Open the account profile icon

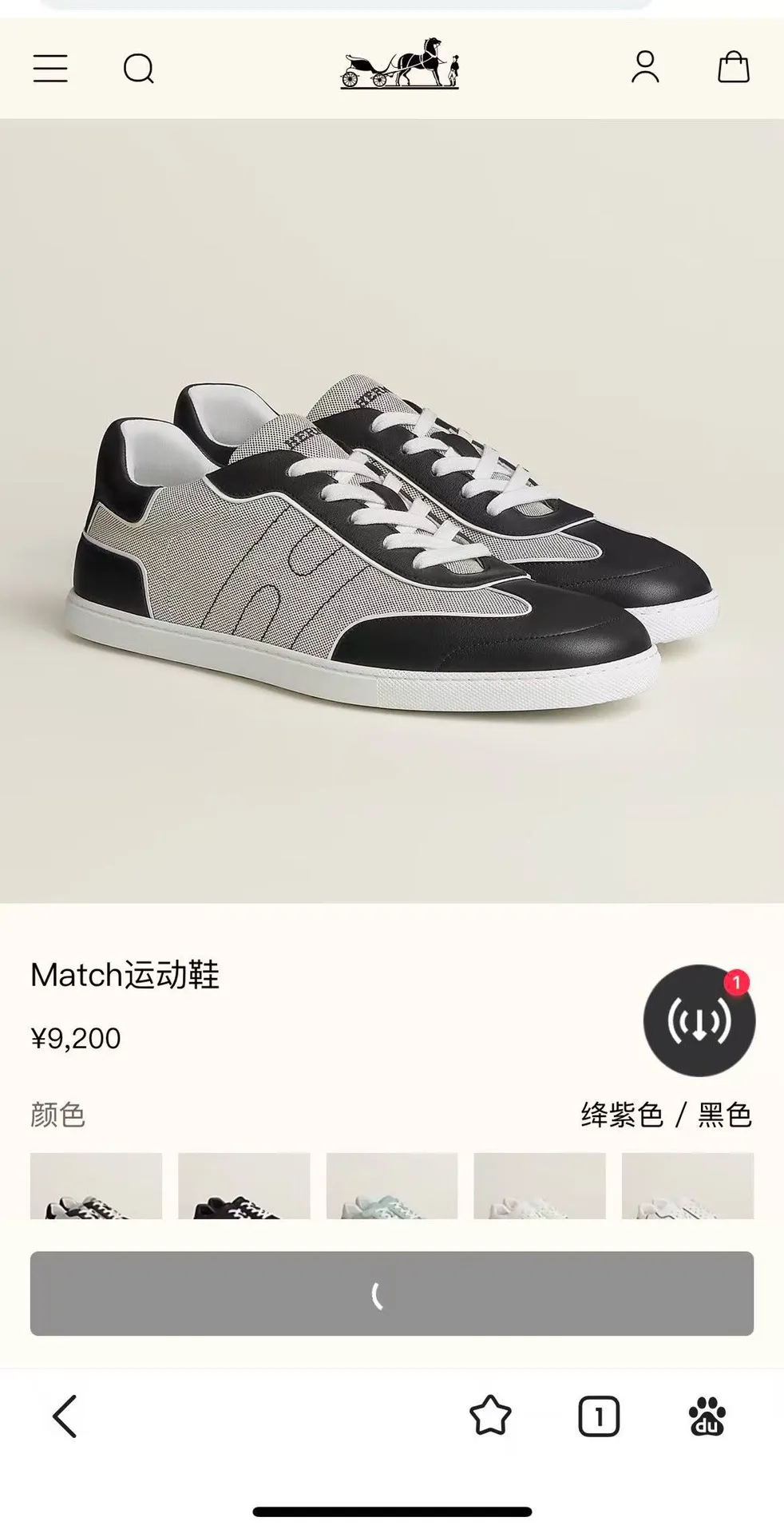tap(645, 67)
